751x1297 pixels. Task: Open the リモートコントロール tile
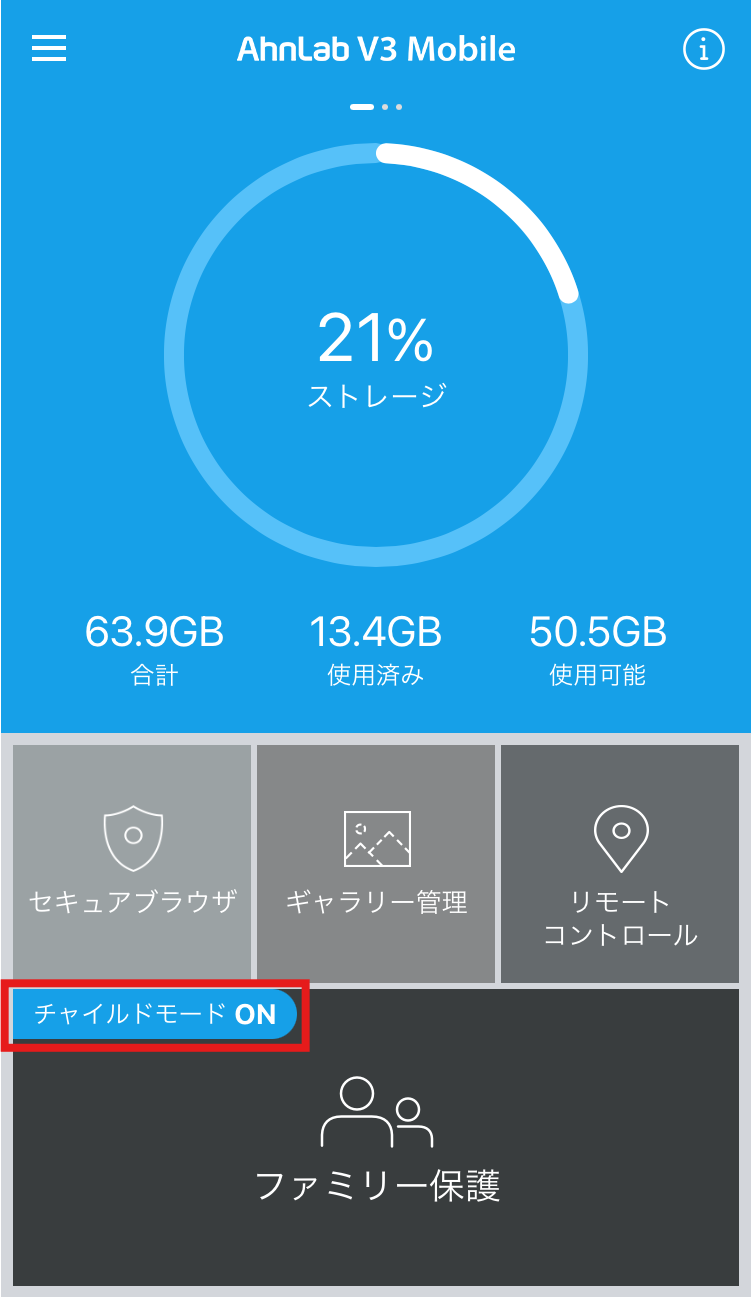pyautogui.click(x=620, y=863)
